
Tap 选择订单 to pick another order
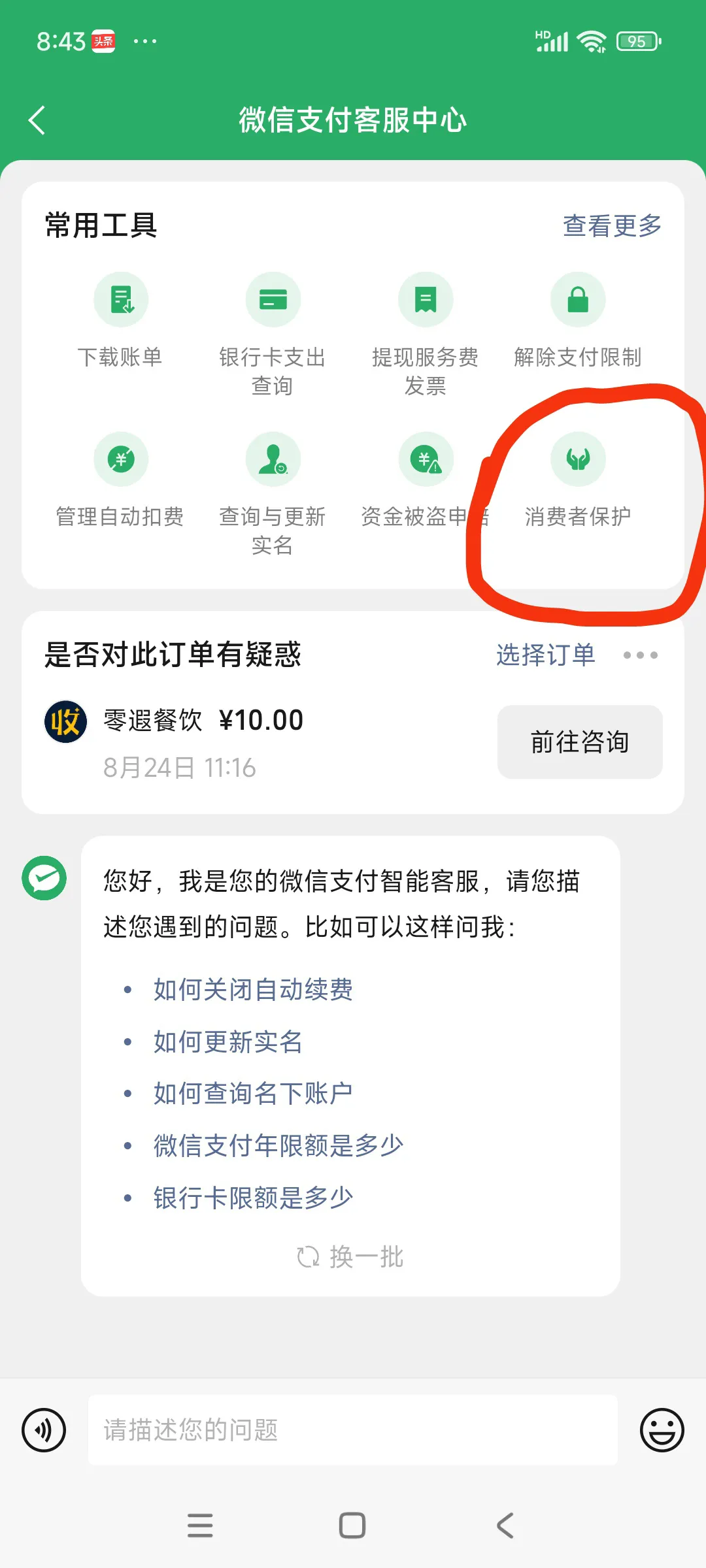(545, 655)
